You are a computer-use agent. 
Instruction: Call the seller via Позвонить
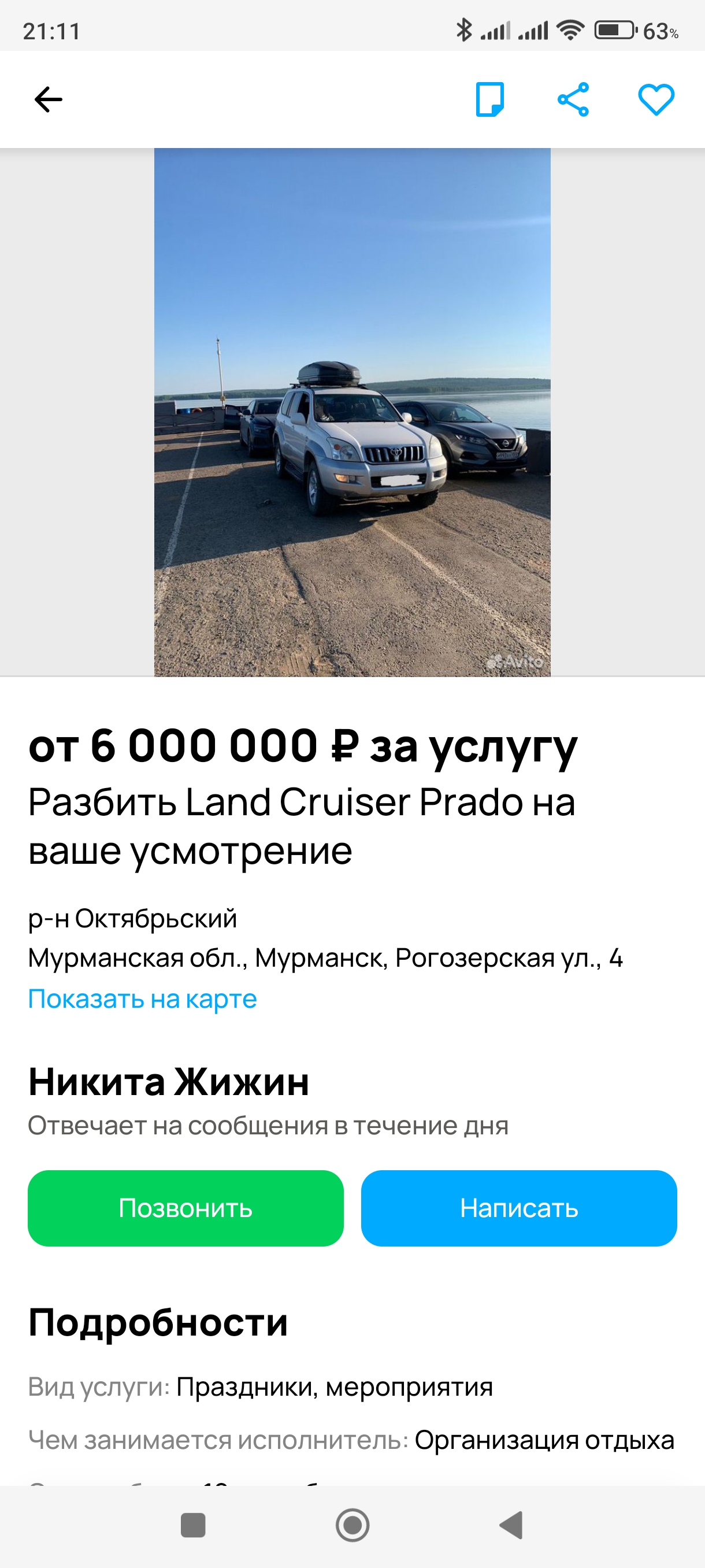click(x=185, y=1208)
